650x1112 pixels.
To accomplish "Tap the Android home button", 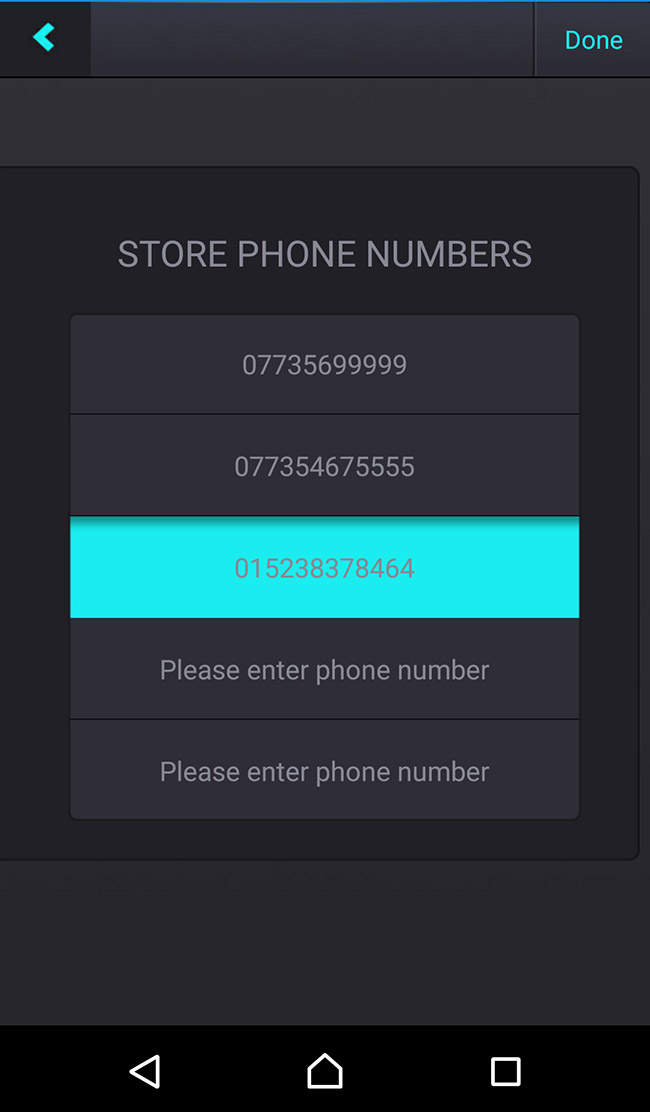I will tap(325, 1071).
